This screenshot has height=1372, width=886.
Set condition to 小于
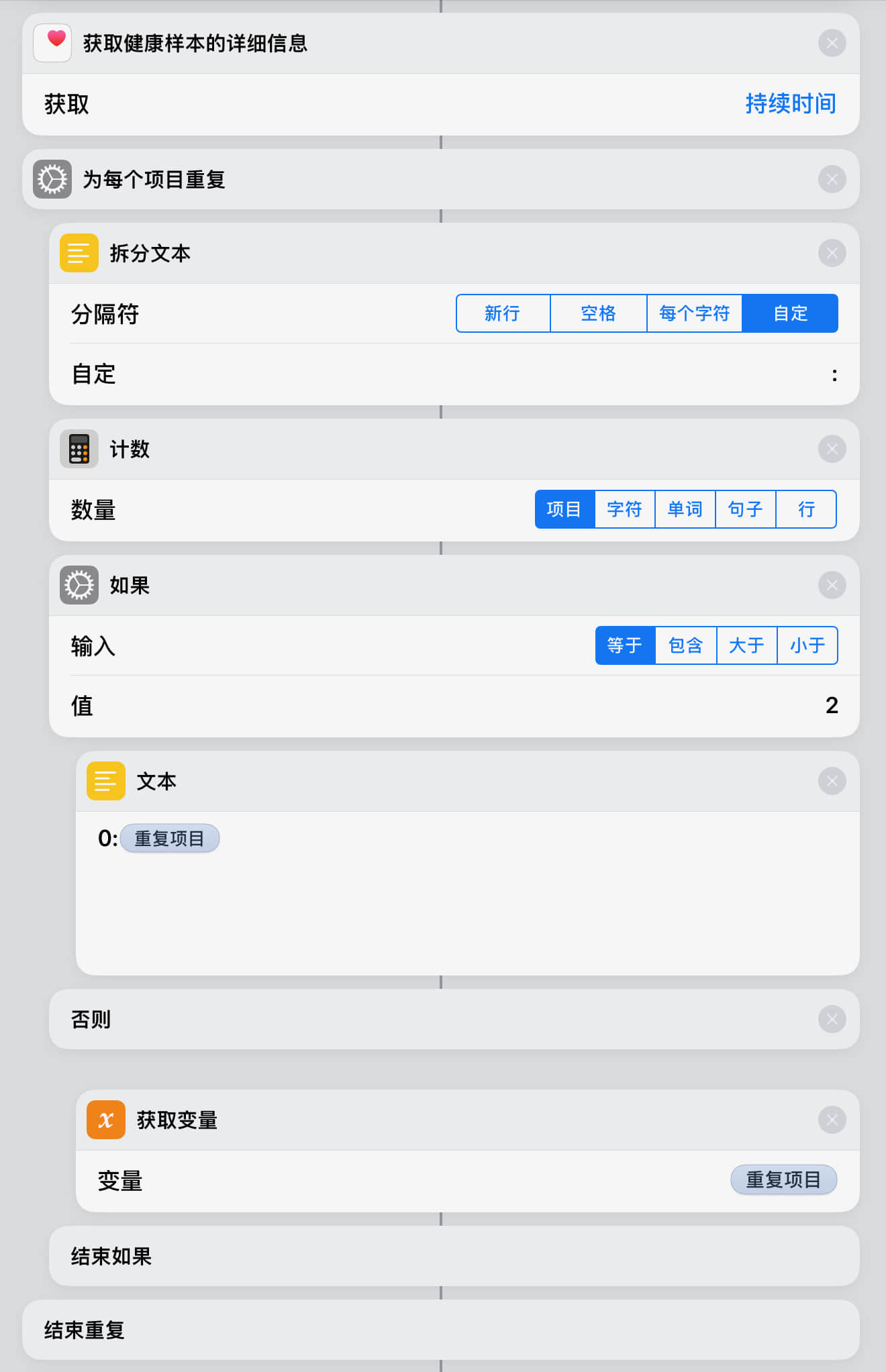click(x=807, y=645)
